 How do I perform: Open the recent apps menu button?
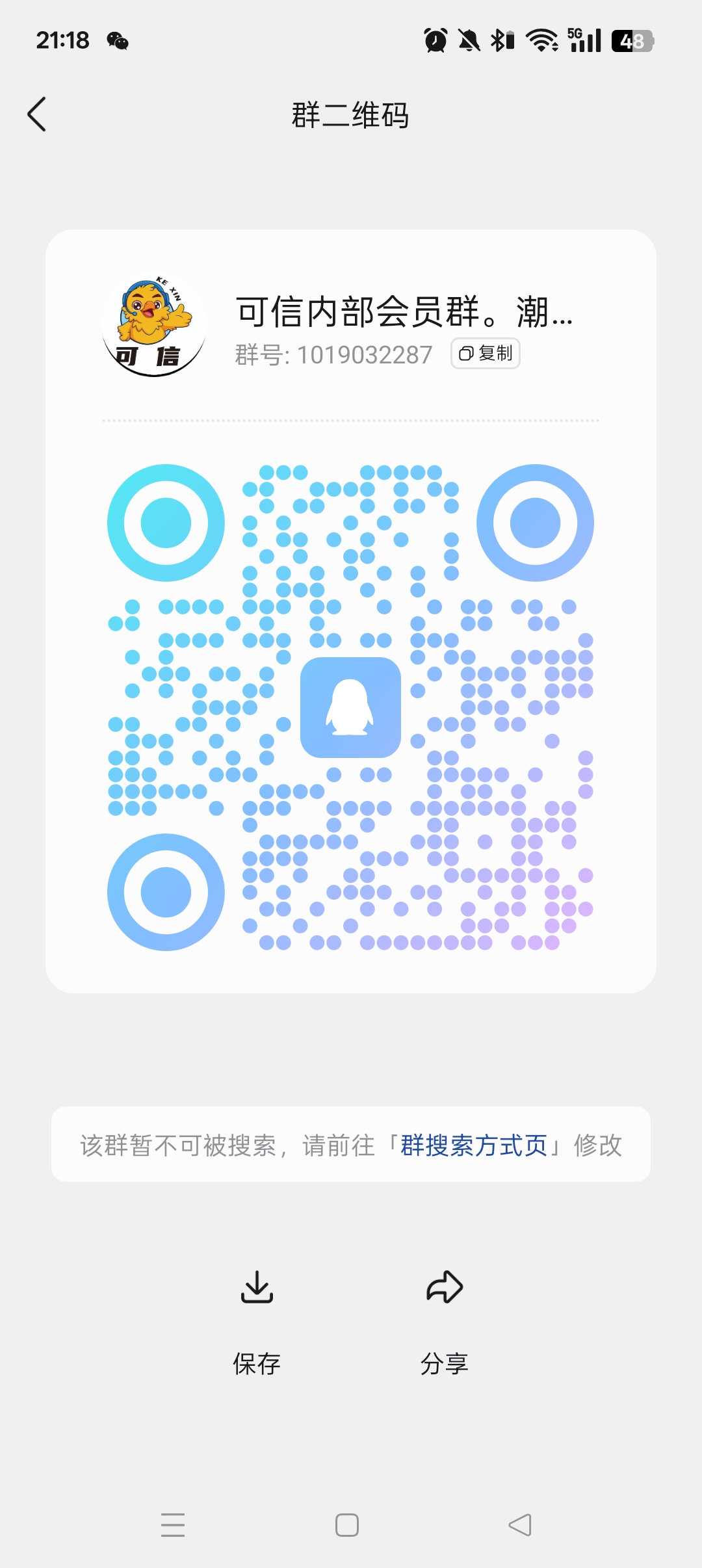[x=173, y=1524]
